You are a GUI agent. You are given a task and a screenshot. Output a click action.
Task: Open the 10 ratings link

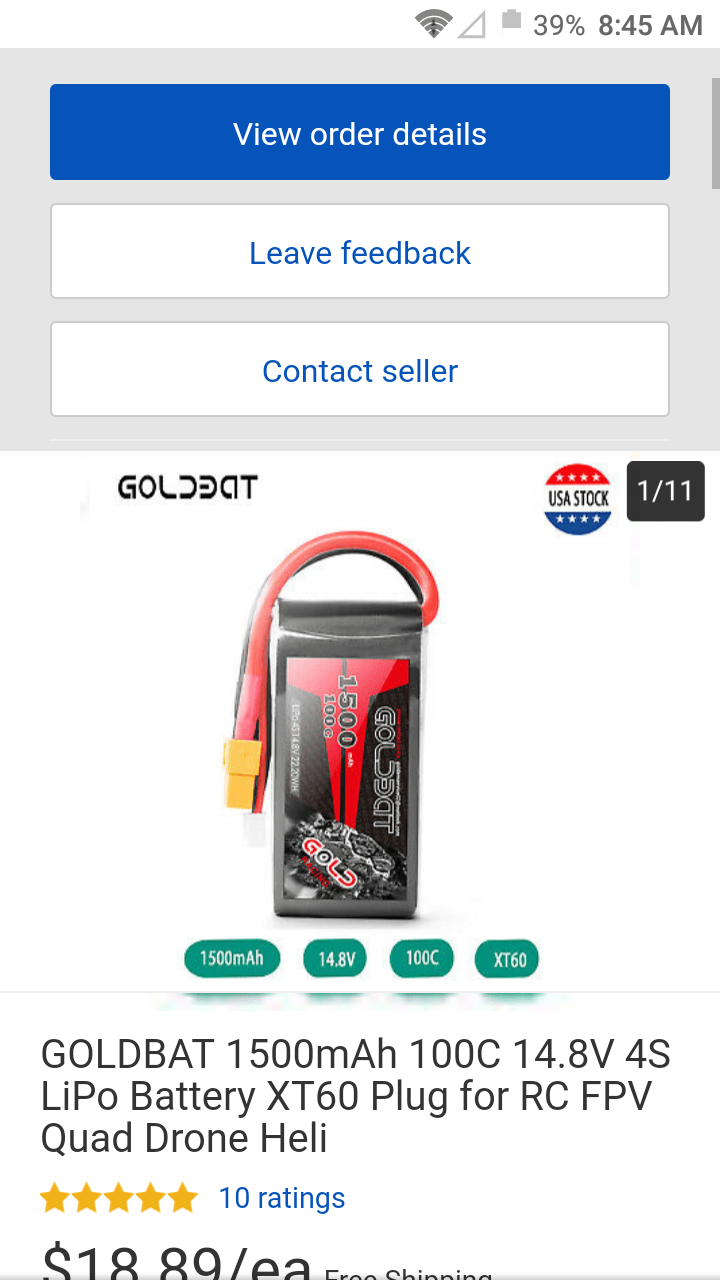(282, 1198)
